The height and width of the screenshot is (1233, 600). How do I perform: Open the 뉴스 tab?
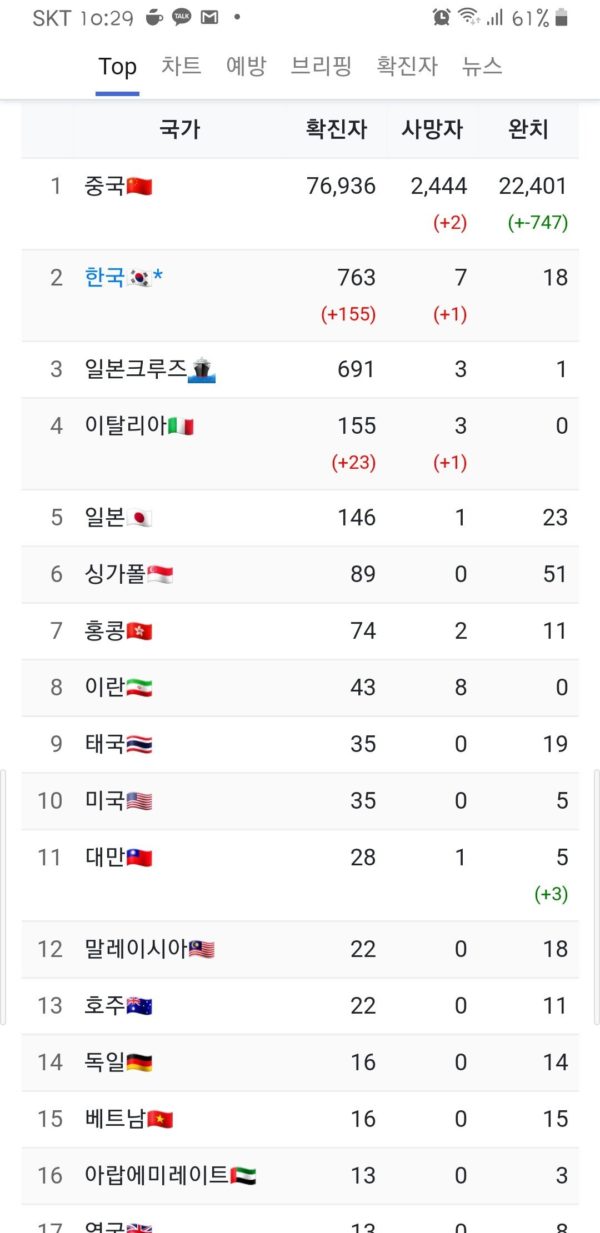coord(482,67)
